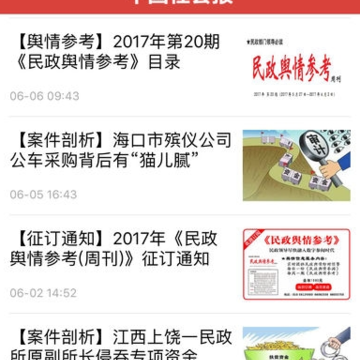Tap the red 民政舆情参考 cover thumbnail

(297, 67)
